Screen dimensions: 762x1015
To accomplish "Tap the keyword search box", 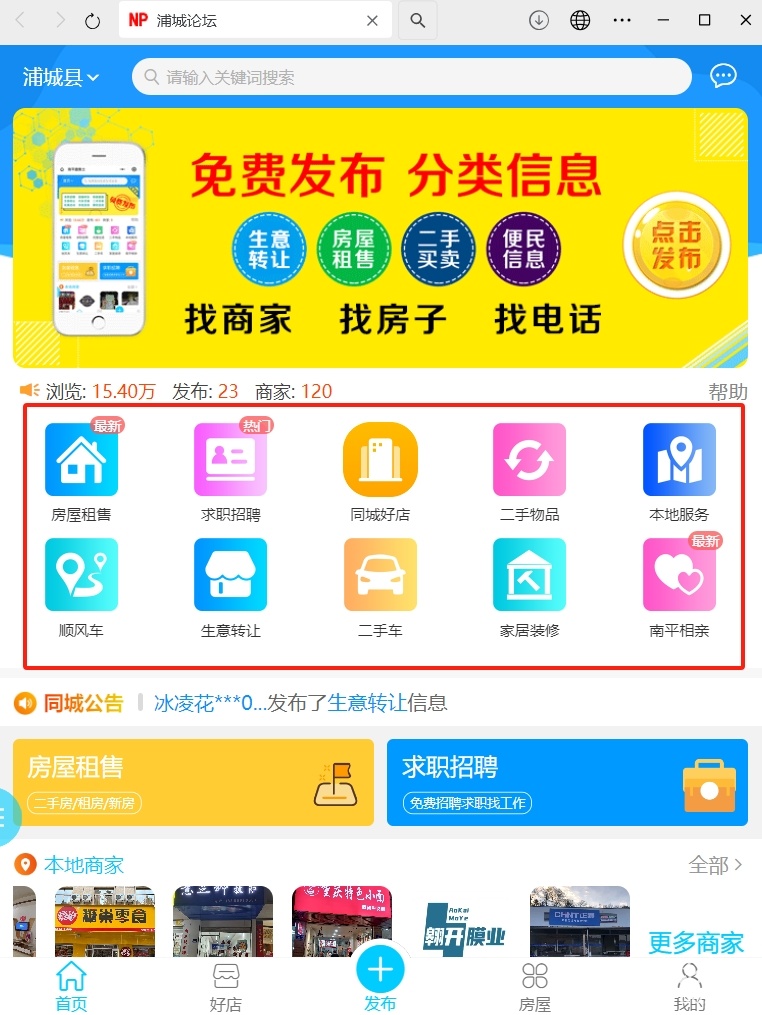I will [411, 77].
